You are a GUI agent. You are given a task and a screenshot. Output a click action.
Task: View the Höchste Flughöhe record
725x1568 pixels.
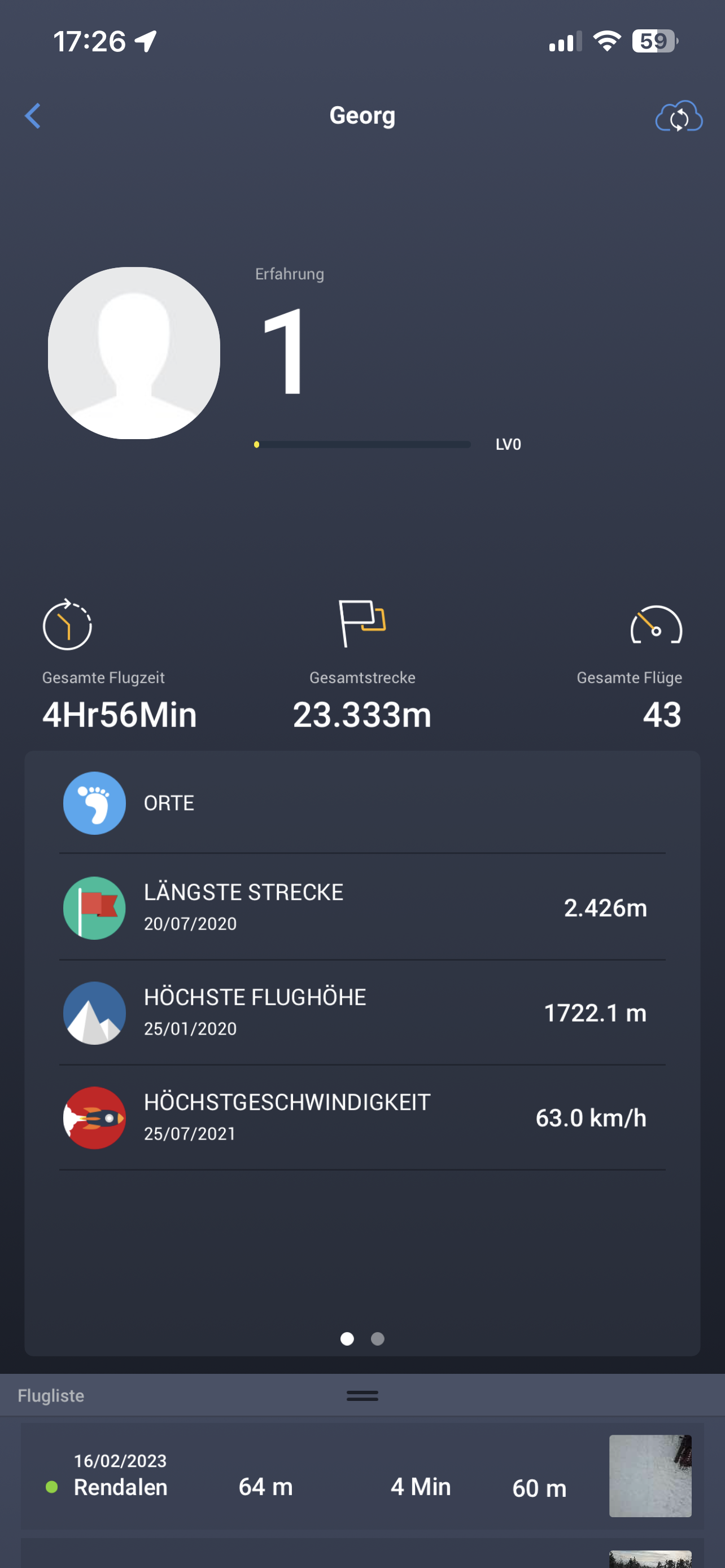pos(361,1012)
